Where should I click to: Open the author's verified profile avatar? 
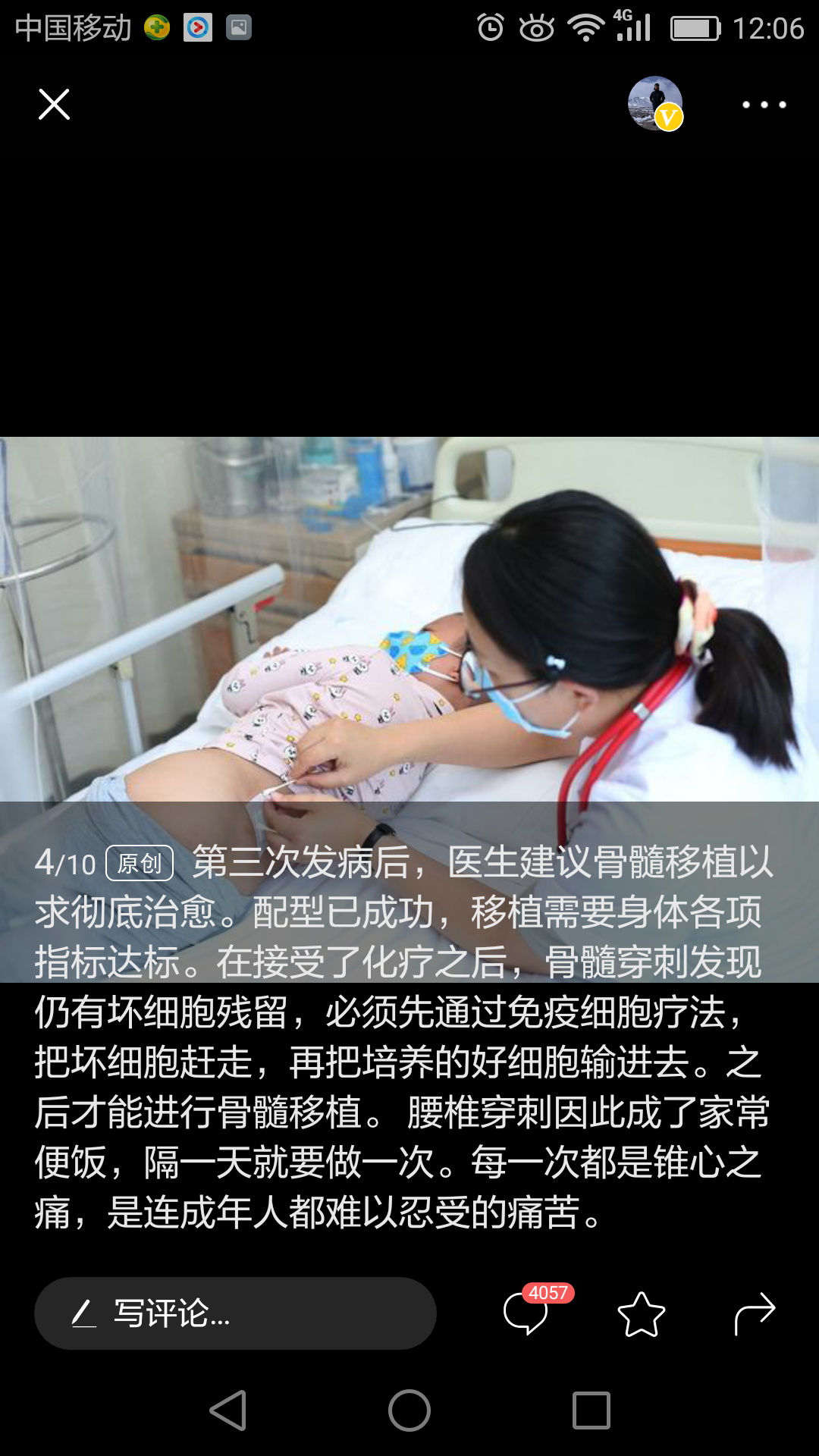click(655, 104)
